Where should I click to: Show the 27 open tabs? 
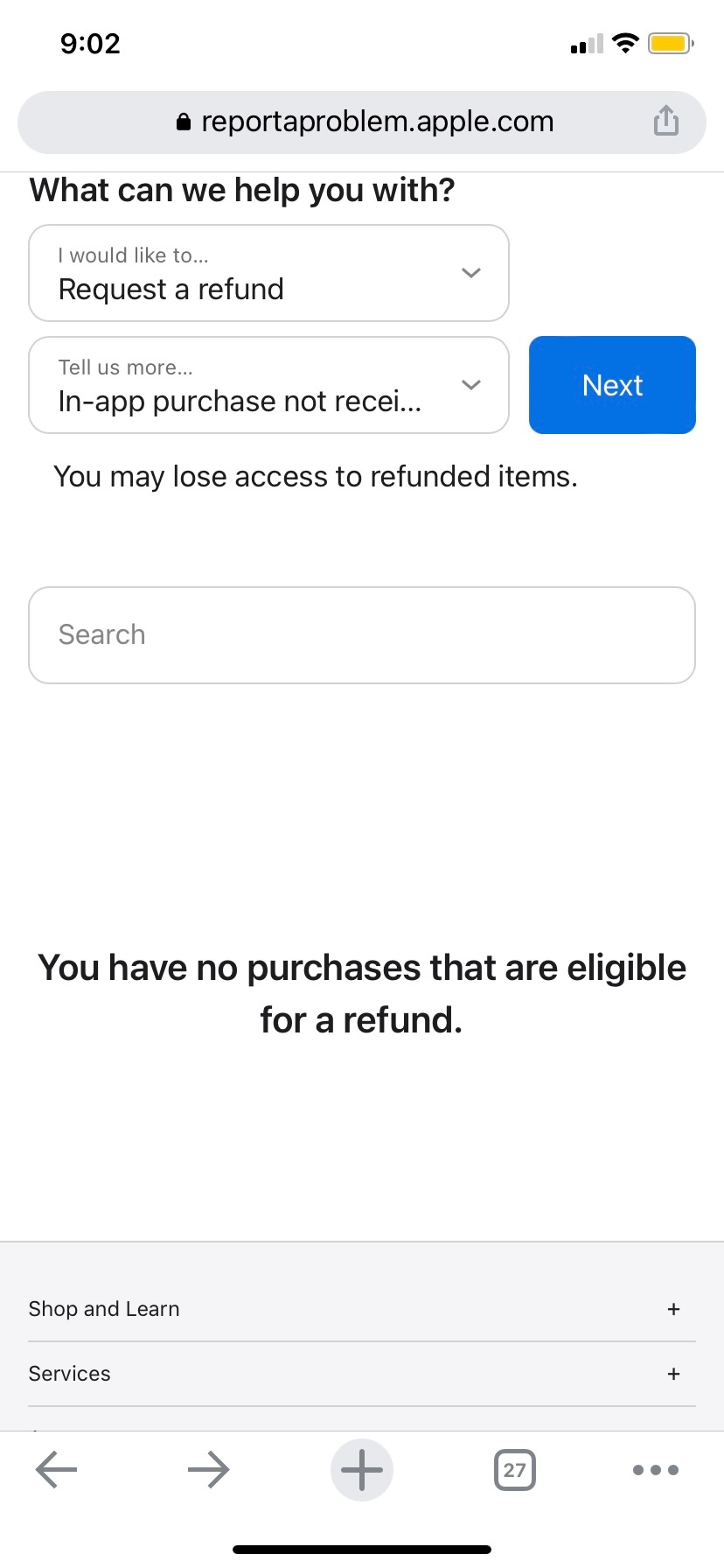515,1470
